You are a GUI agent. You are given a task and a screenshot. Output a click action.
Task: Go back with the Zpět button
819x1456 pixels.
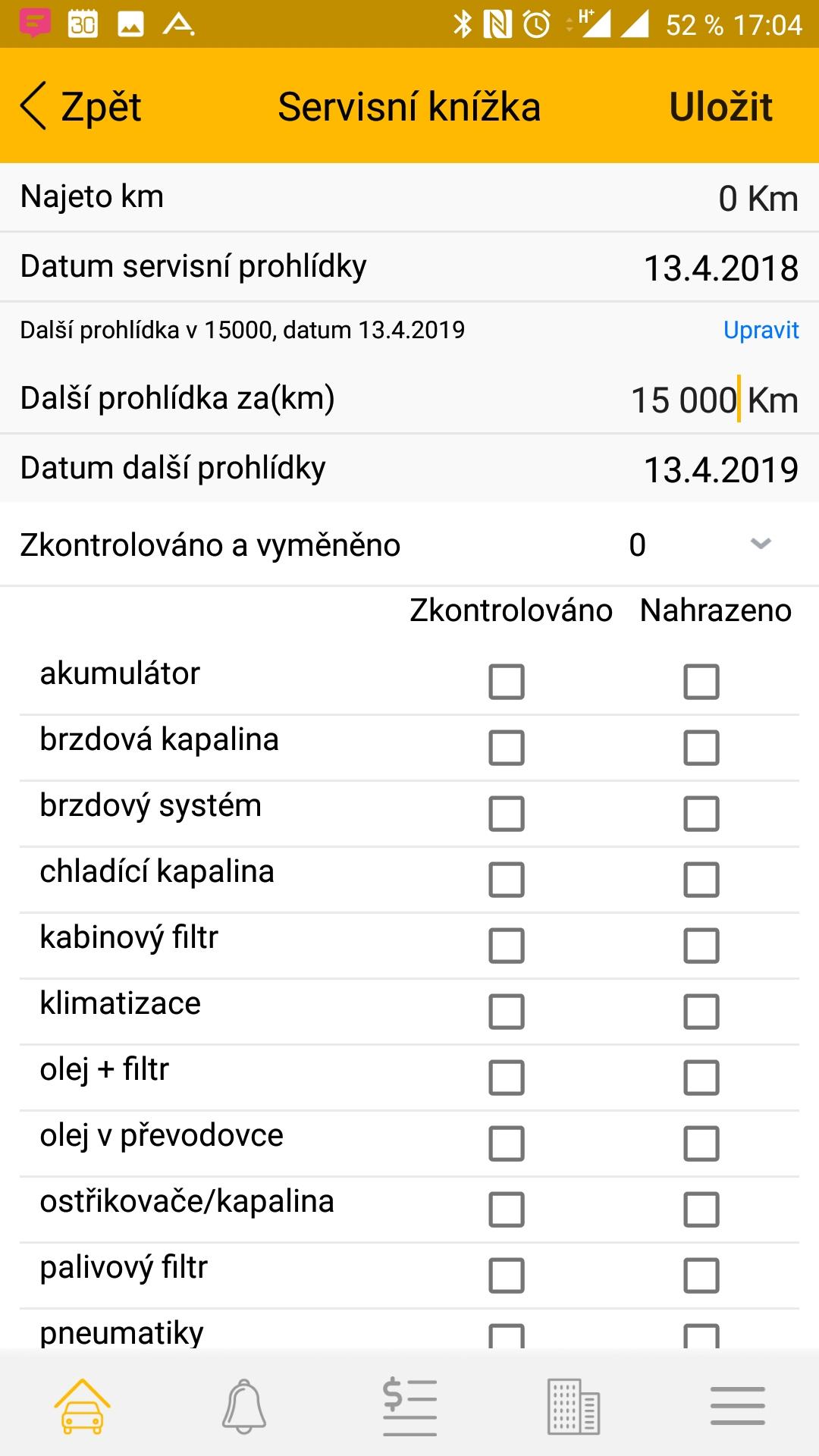point(81,106)
